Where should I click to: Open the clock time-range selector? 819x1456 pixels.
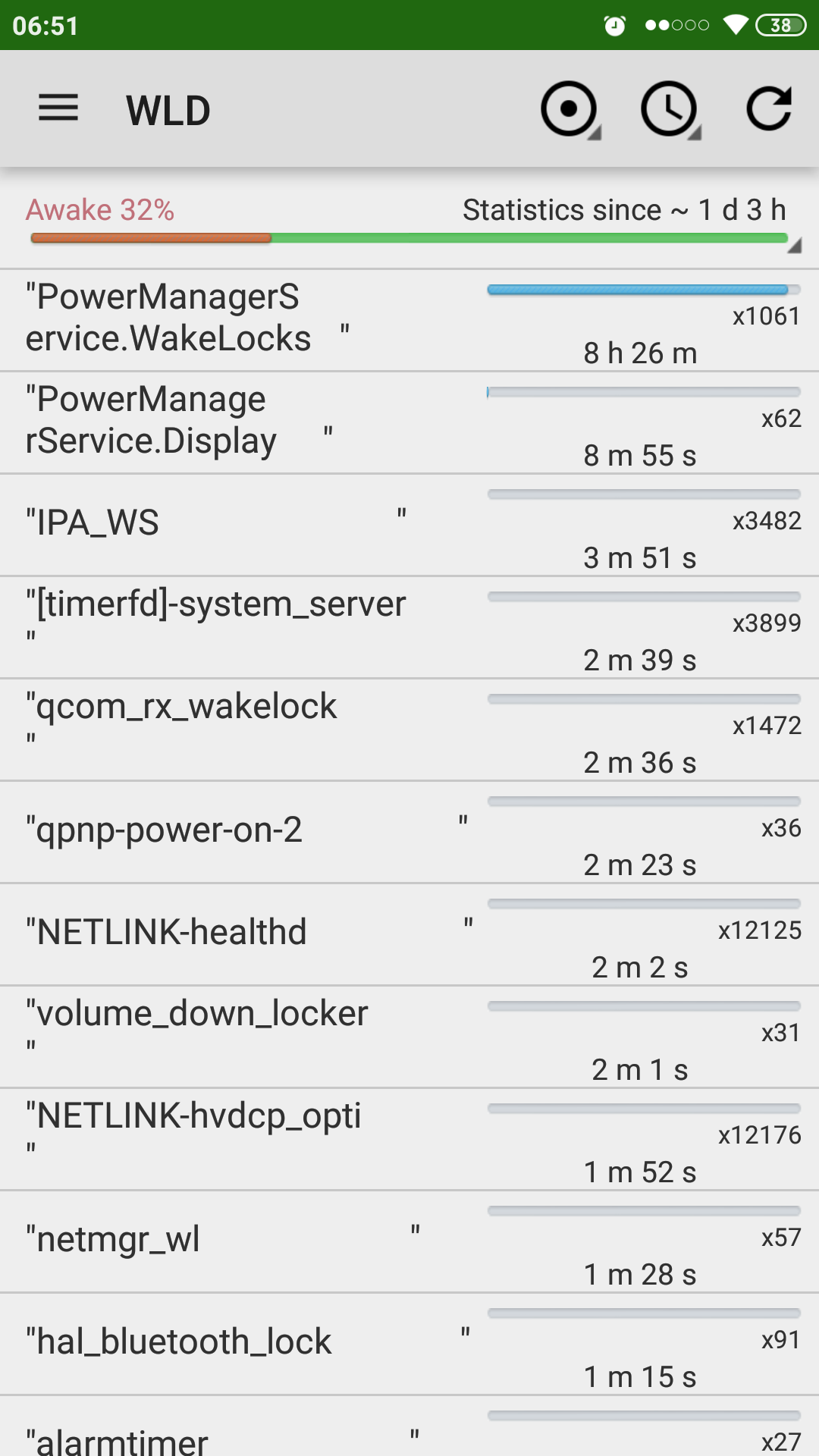[x=670, y=110]
